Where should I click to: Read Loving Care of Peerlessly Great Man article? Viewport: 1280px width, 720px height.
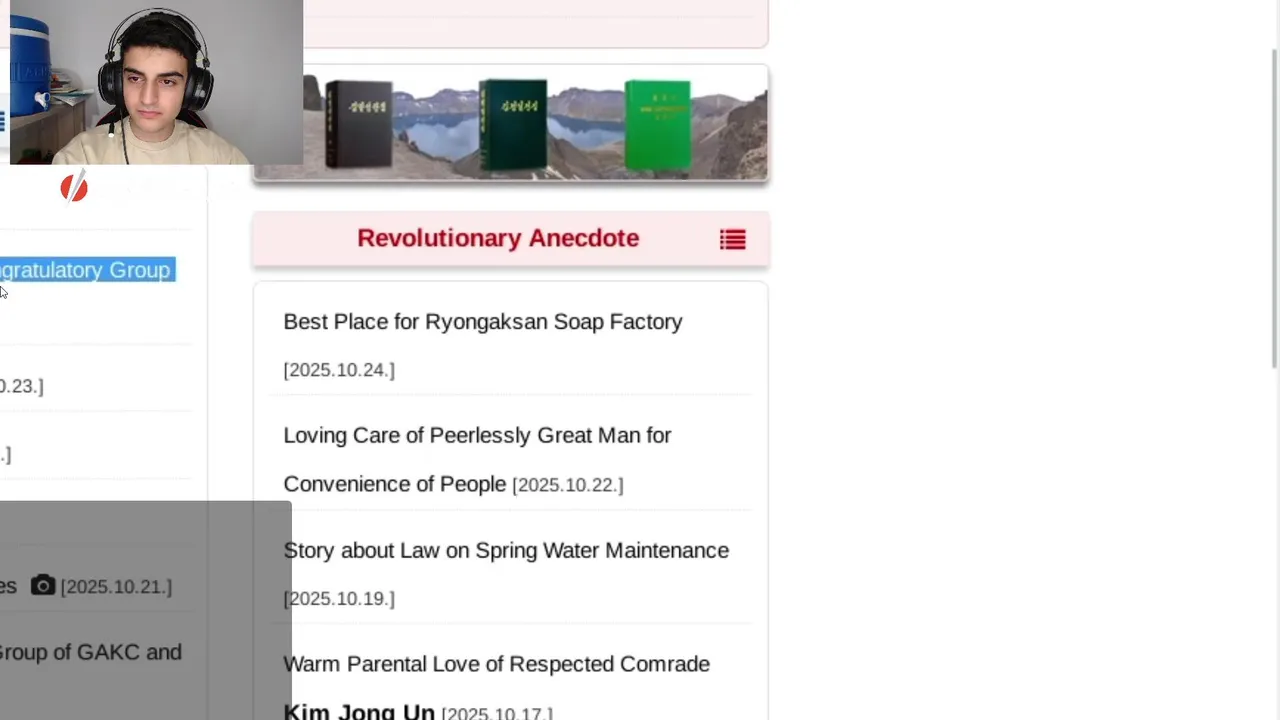tap(476, 436)
